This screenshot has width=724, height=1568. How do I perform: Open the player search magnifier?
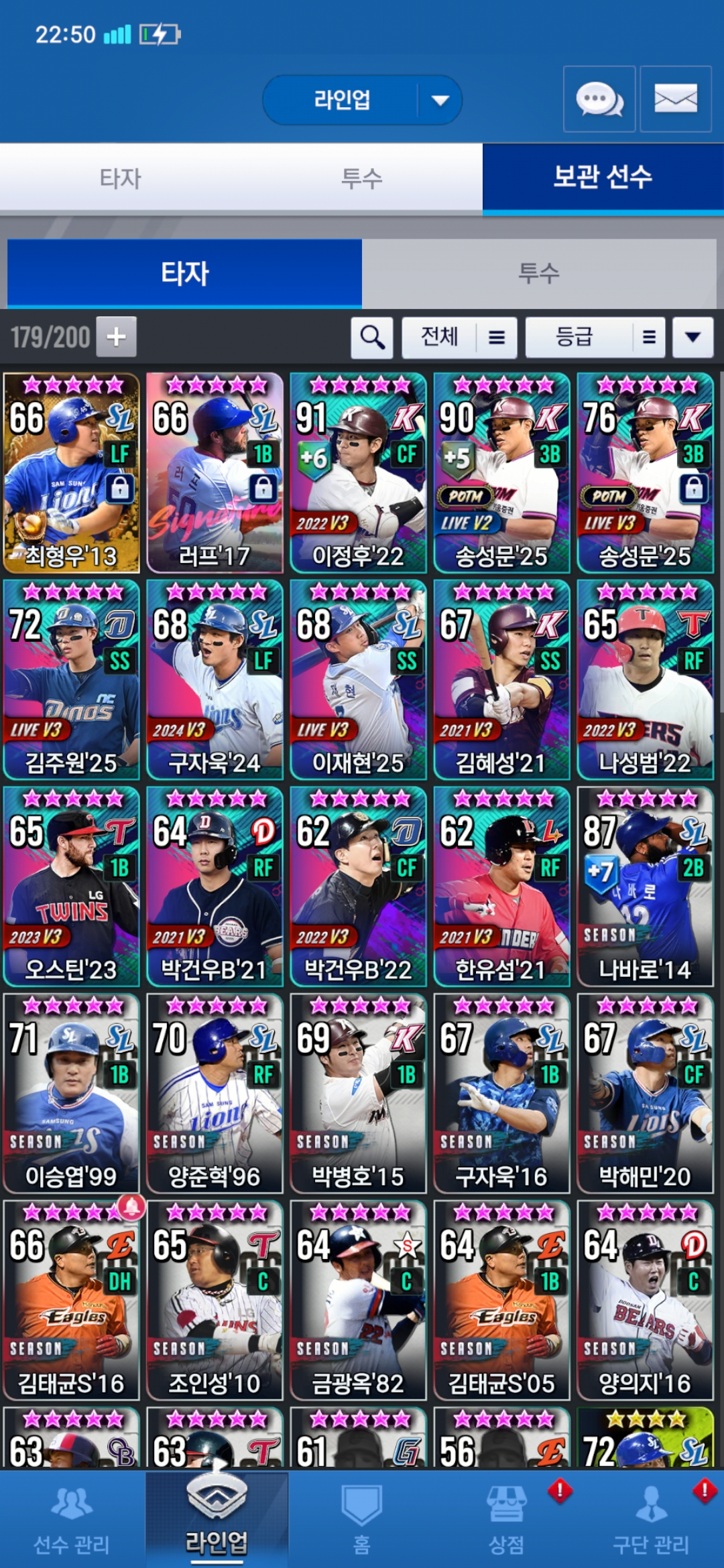(372, 336)
